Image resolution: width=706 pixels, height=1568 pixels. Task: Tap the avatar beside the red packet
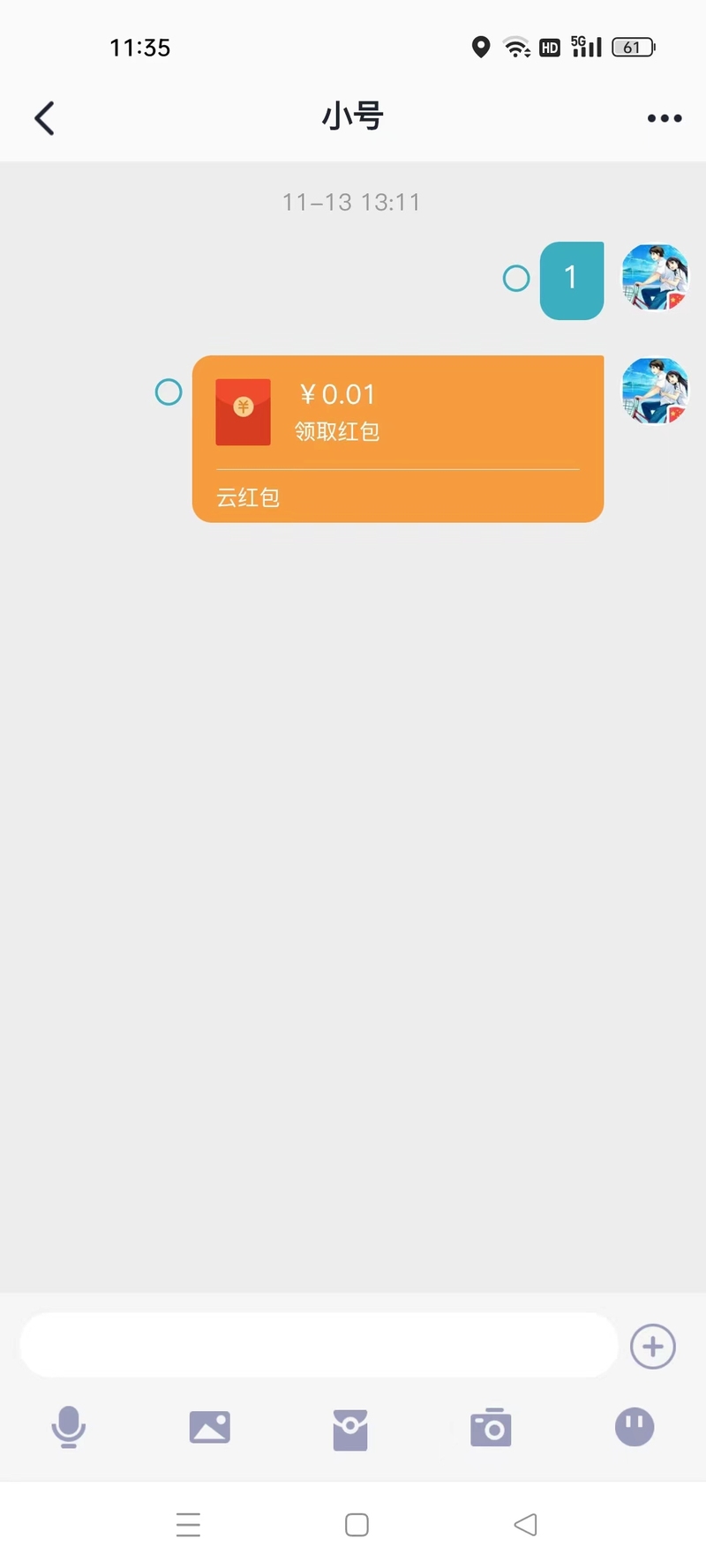(x=656, y=390)
